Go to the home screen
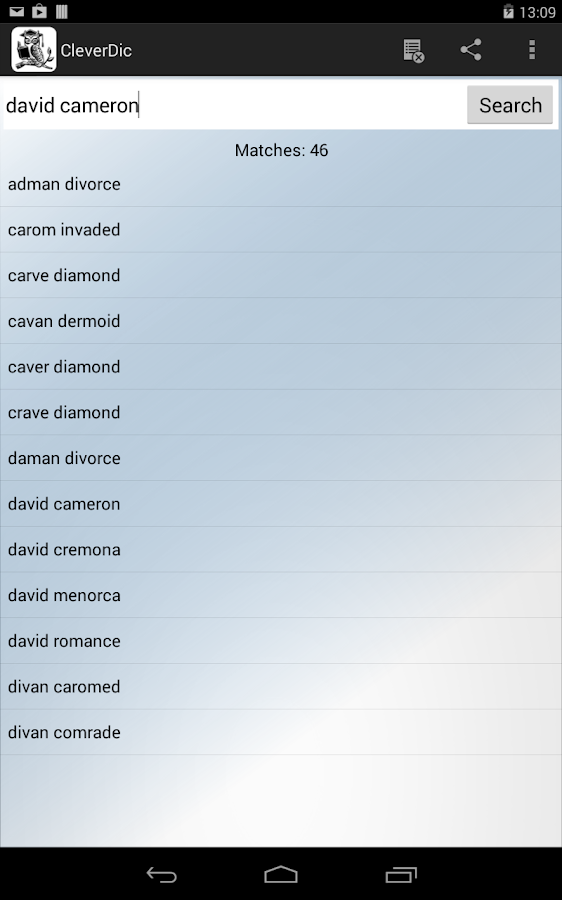 (281, 875)
